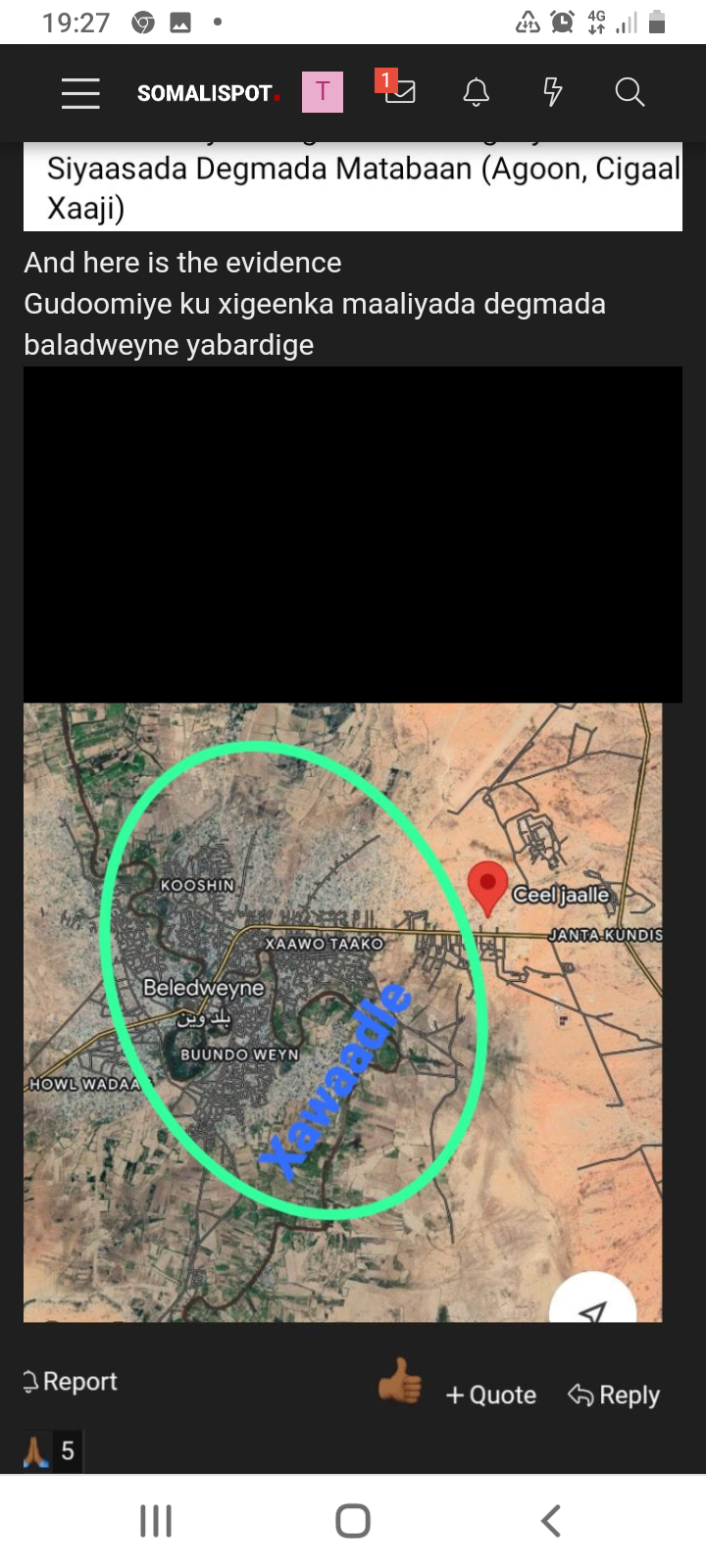Open the hamburger navigation menu
Viewport: 706px width, 1568px height.
pos(80,93)
